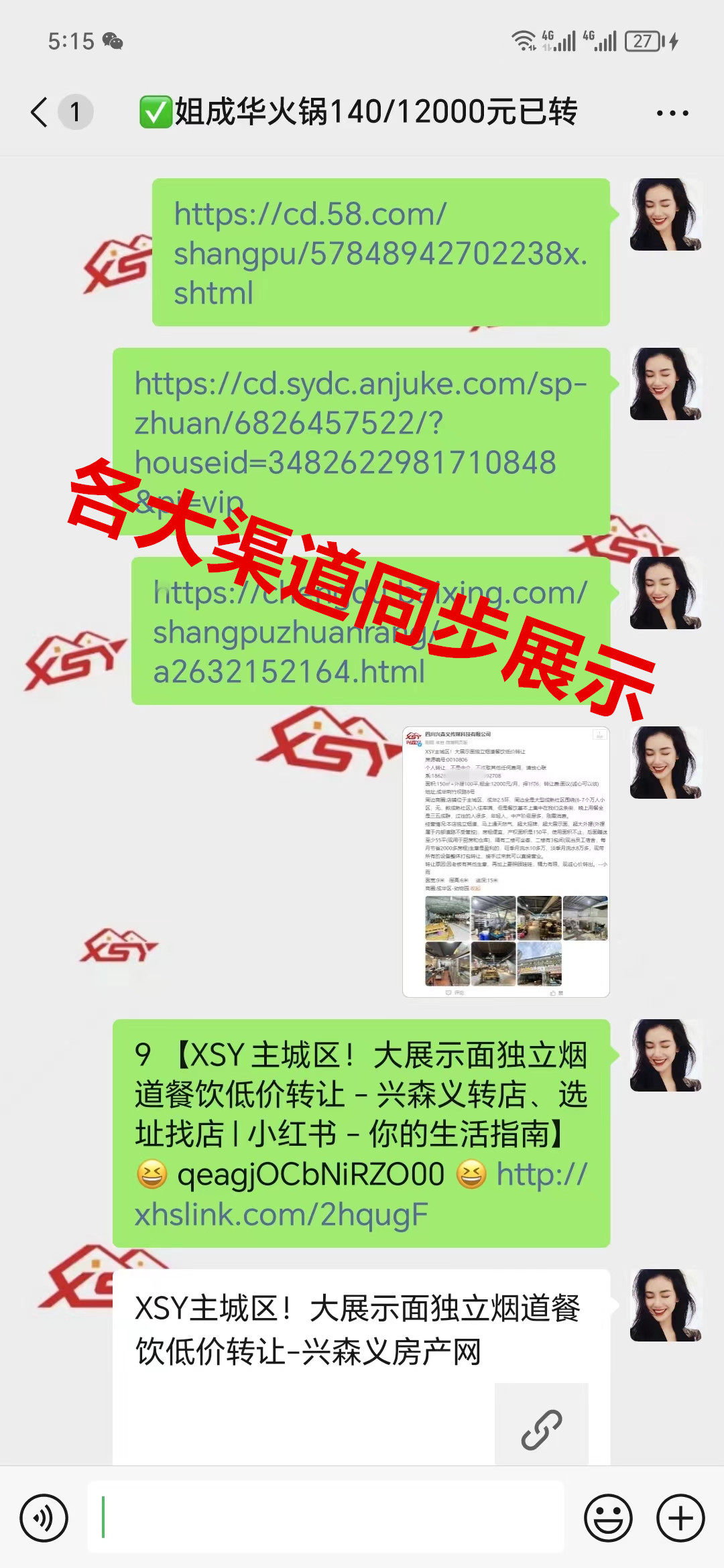Focus the message text field
724x1568 pixels.
(x=326, y=1518)
